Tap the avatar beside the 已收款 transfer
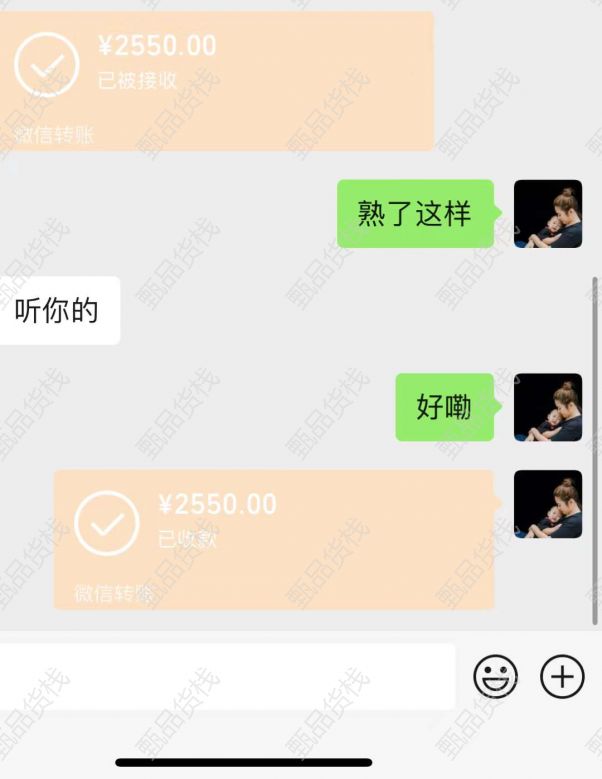 [547, 504]
